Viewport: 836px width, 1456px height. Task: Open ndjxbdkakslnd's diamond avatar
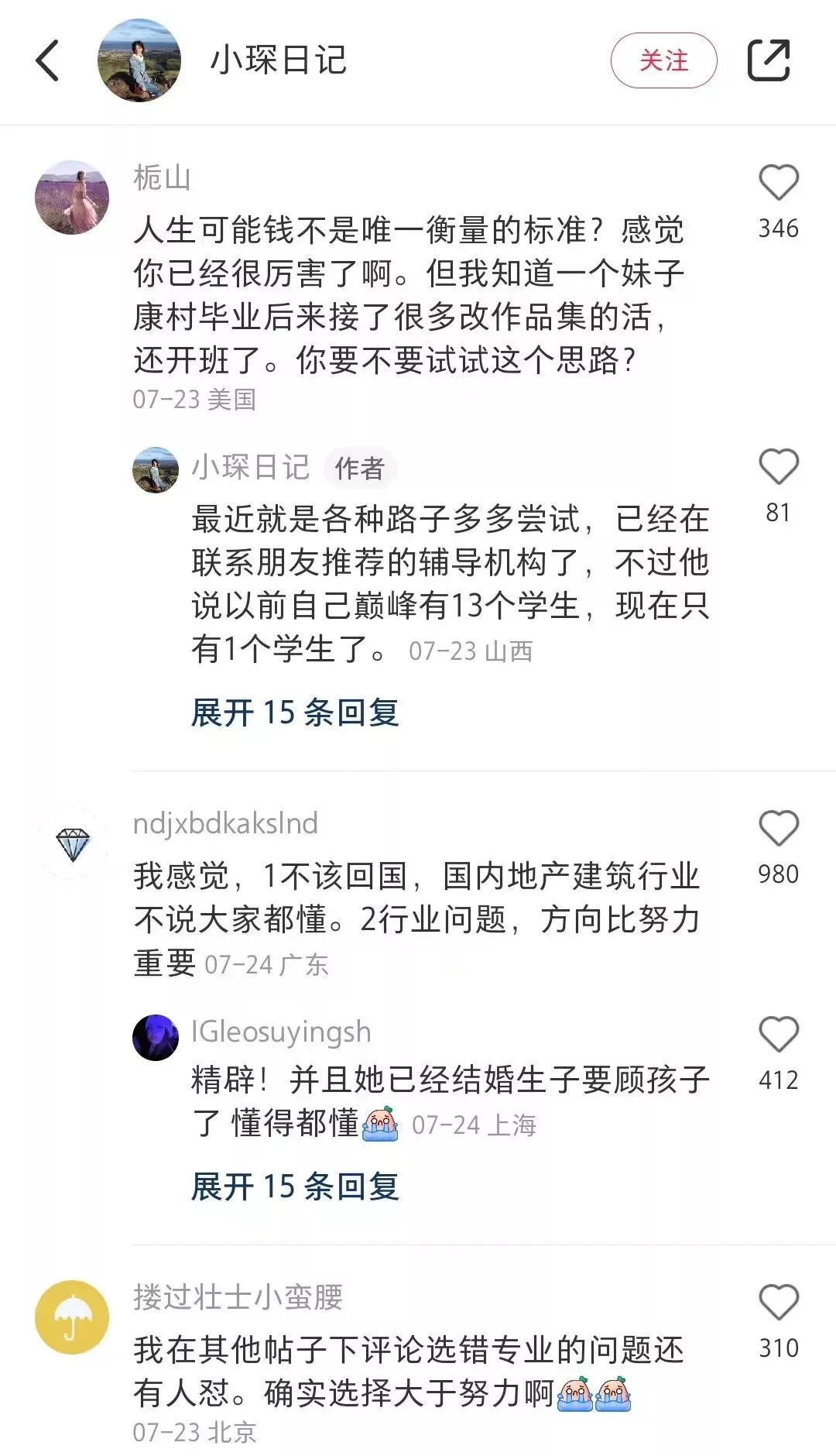[73, 844]
